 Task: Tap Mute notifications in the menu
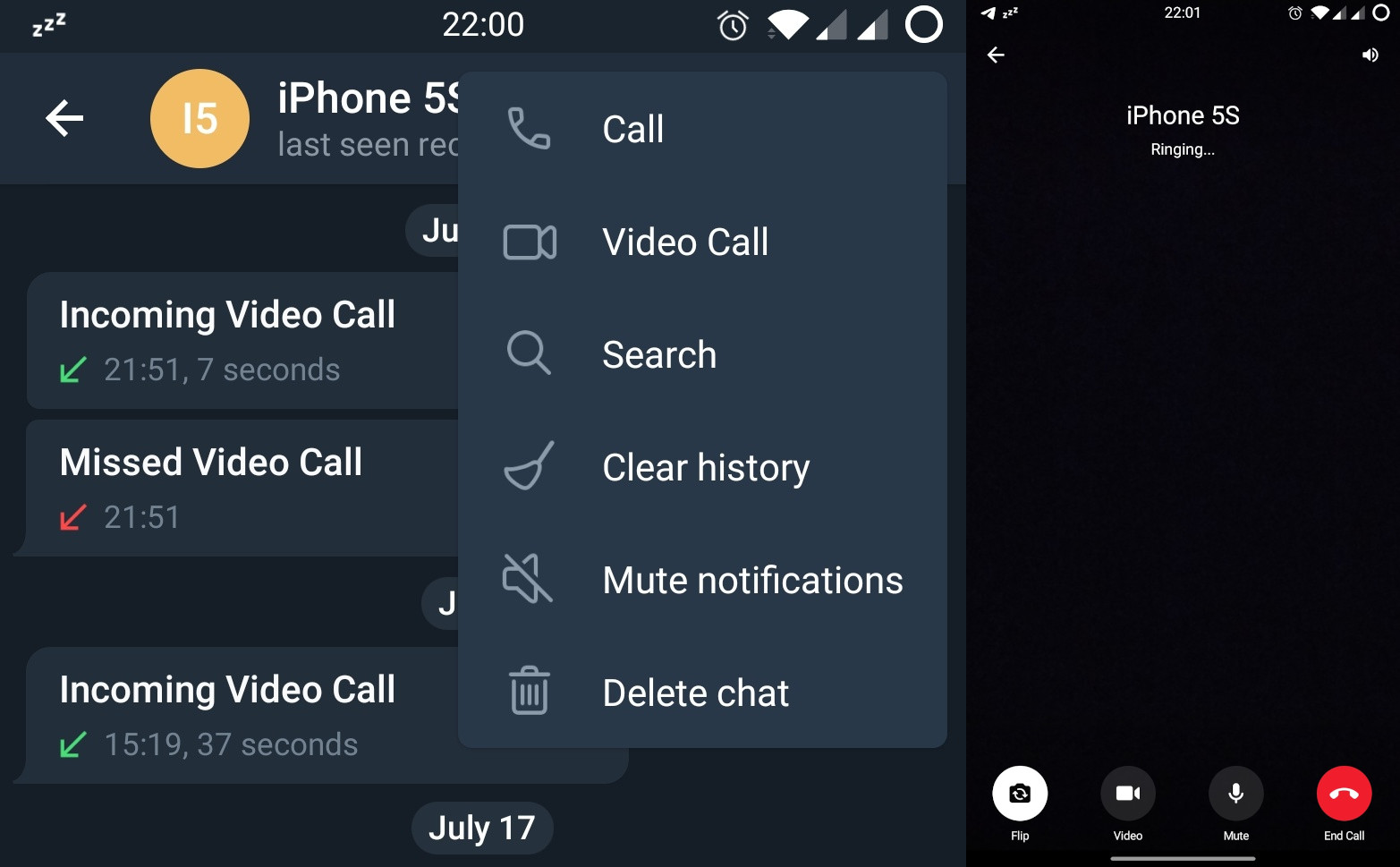[x=751, y=581]
